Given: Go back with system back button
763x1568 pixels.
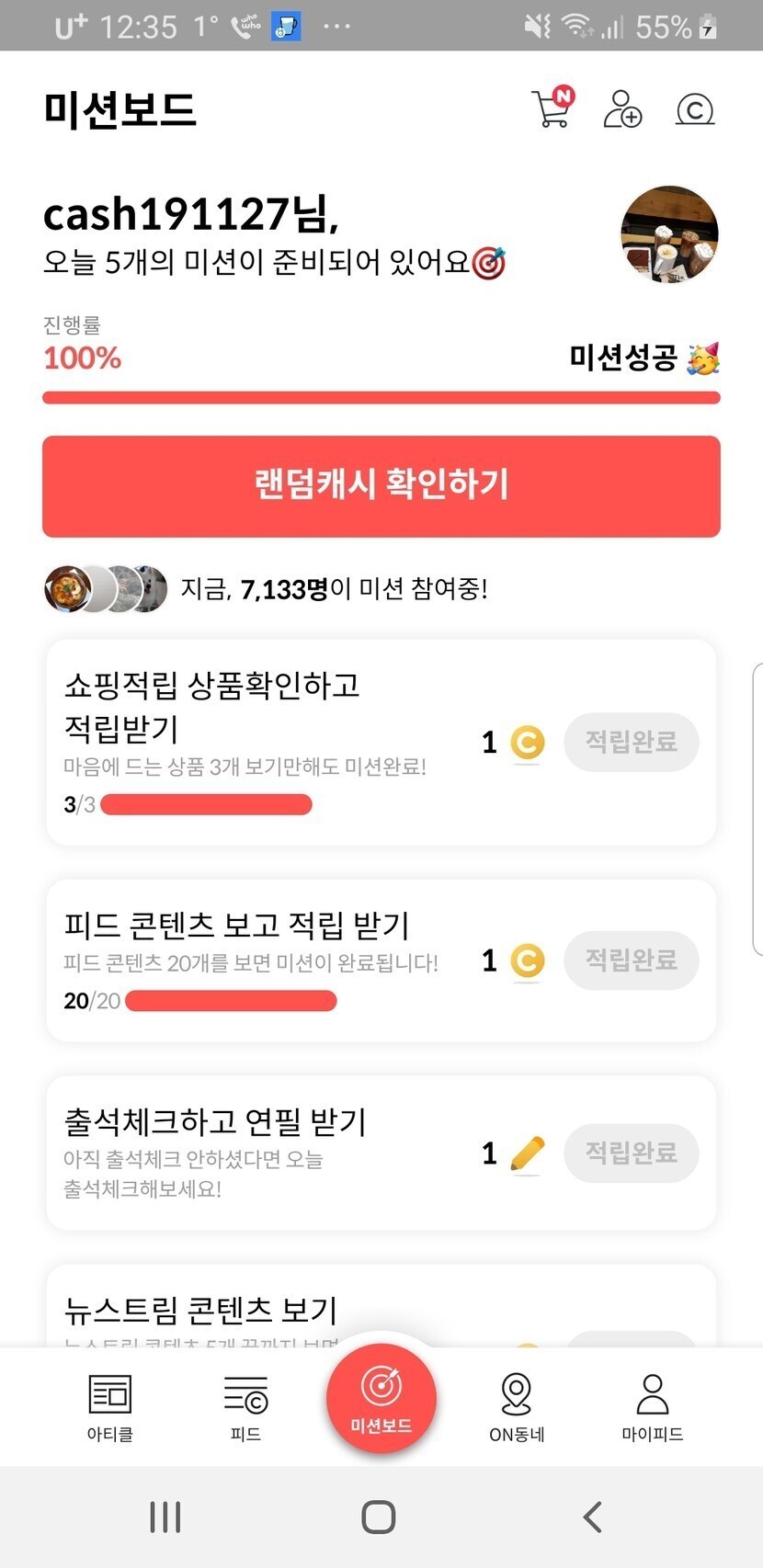Looking at the screenshot, I should click(x=593, y=1517).
